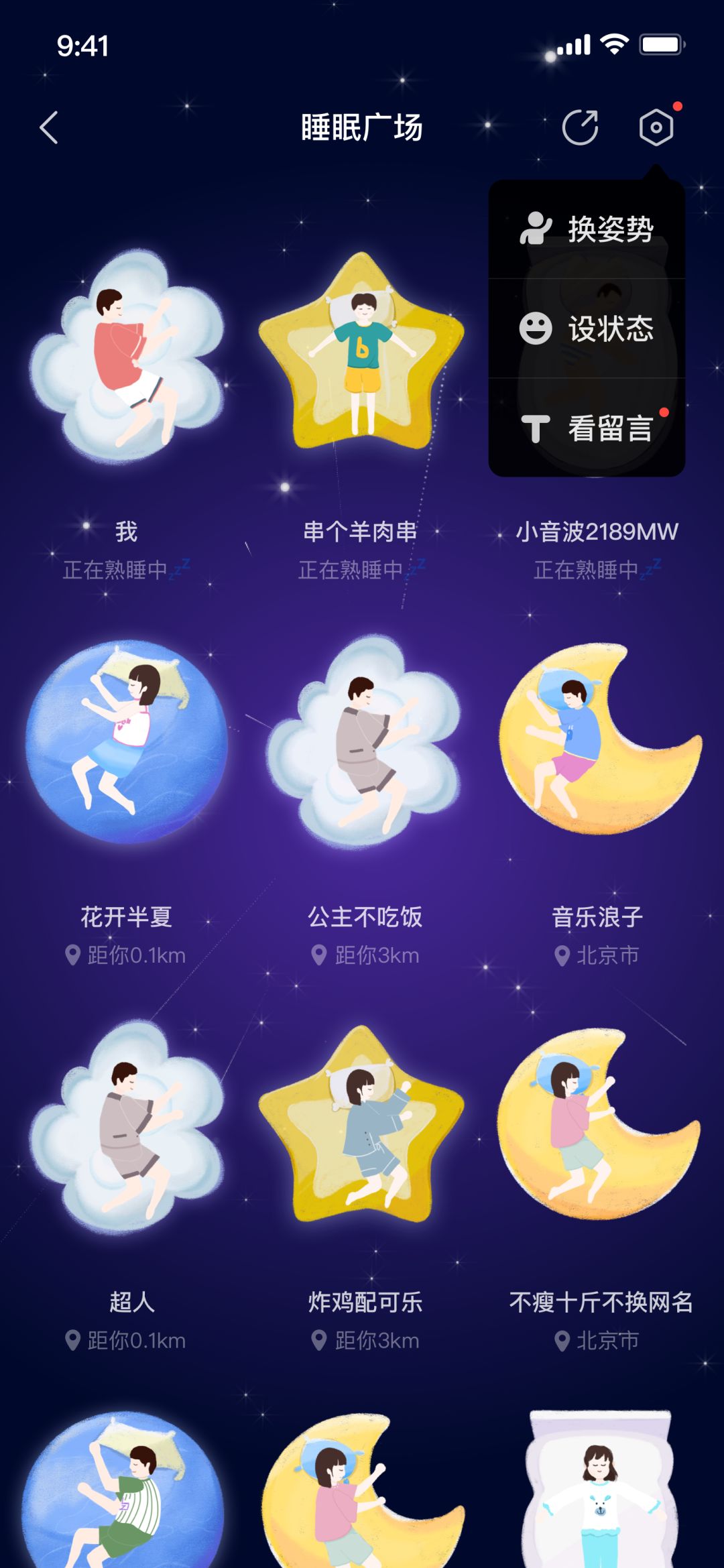Choose 设状态 in the popup menu

587,328
